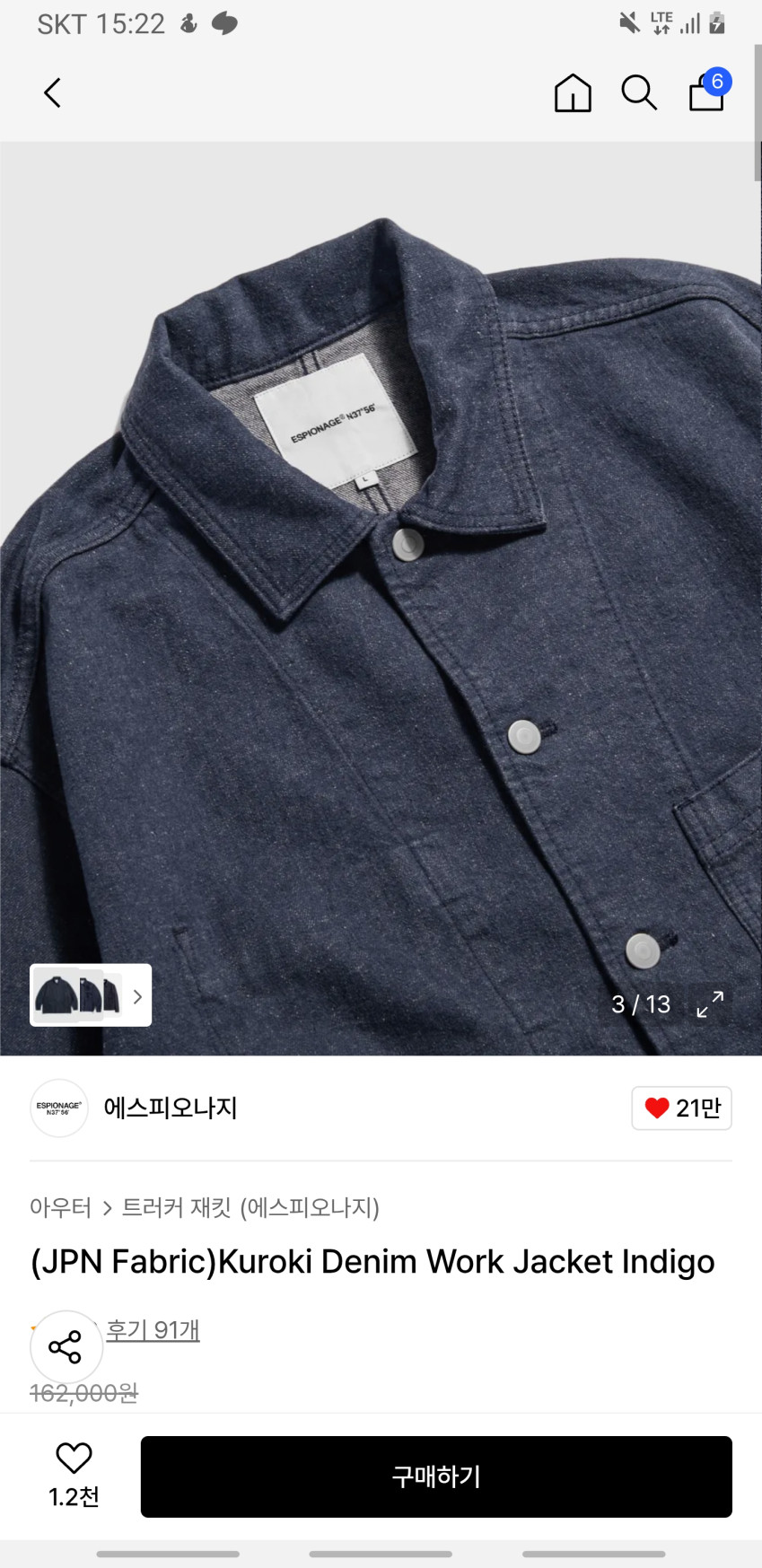Open the image thumbnail gallery strip
This screenshot has width=762, height=1568.
(x=91, y=995)
